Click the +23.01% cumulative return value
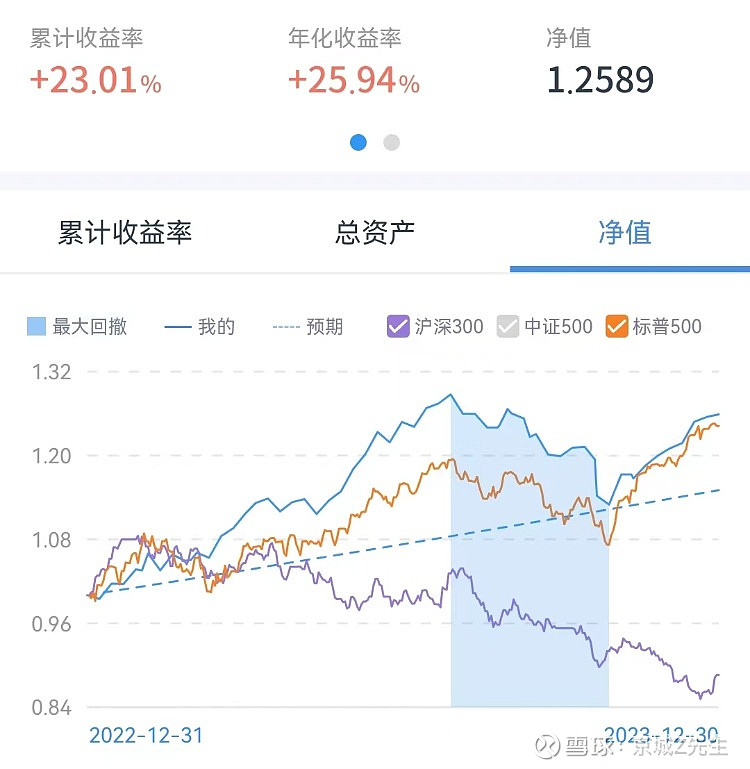Viewport: 750px width, 769px height. (93, 81)
